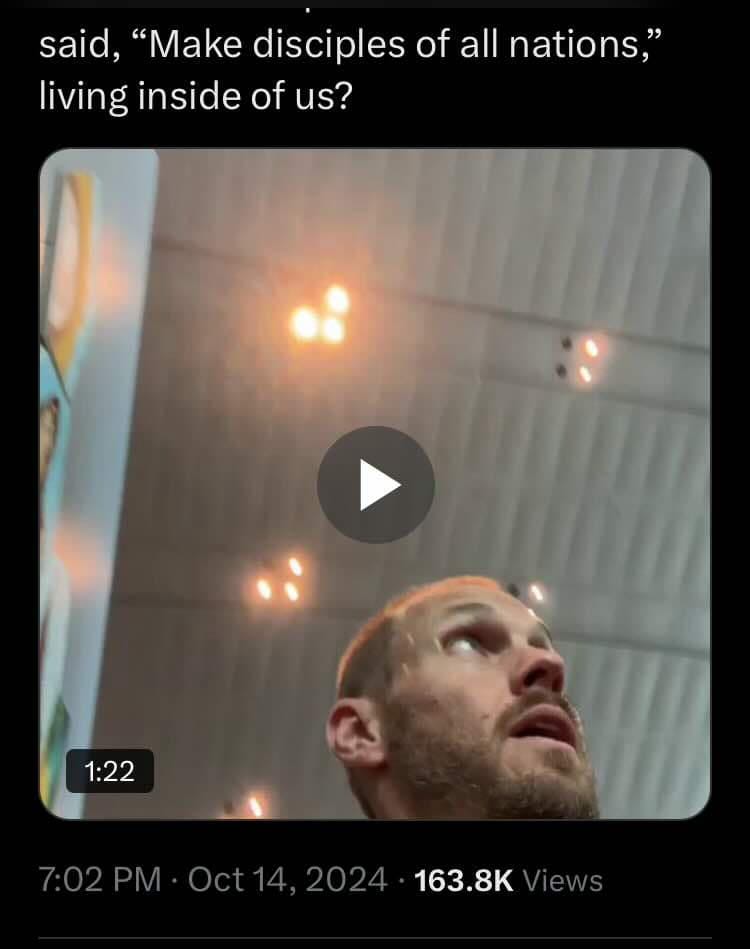Play the 1:22 video in the post
This screenshot has height=949, width=750.
[376, 485]
